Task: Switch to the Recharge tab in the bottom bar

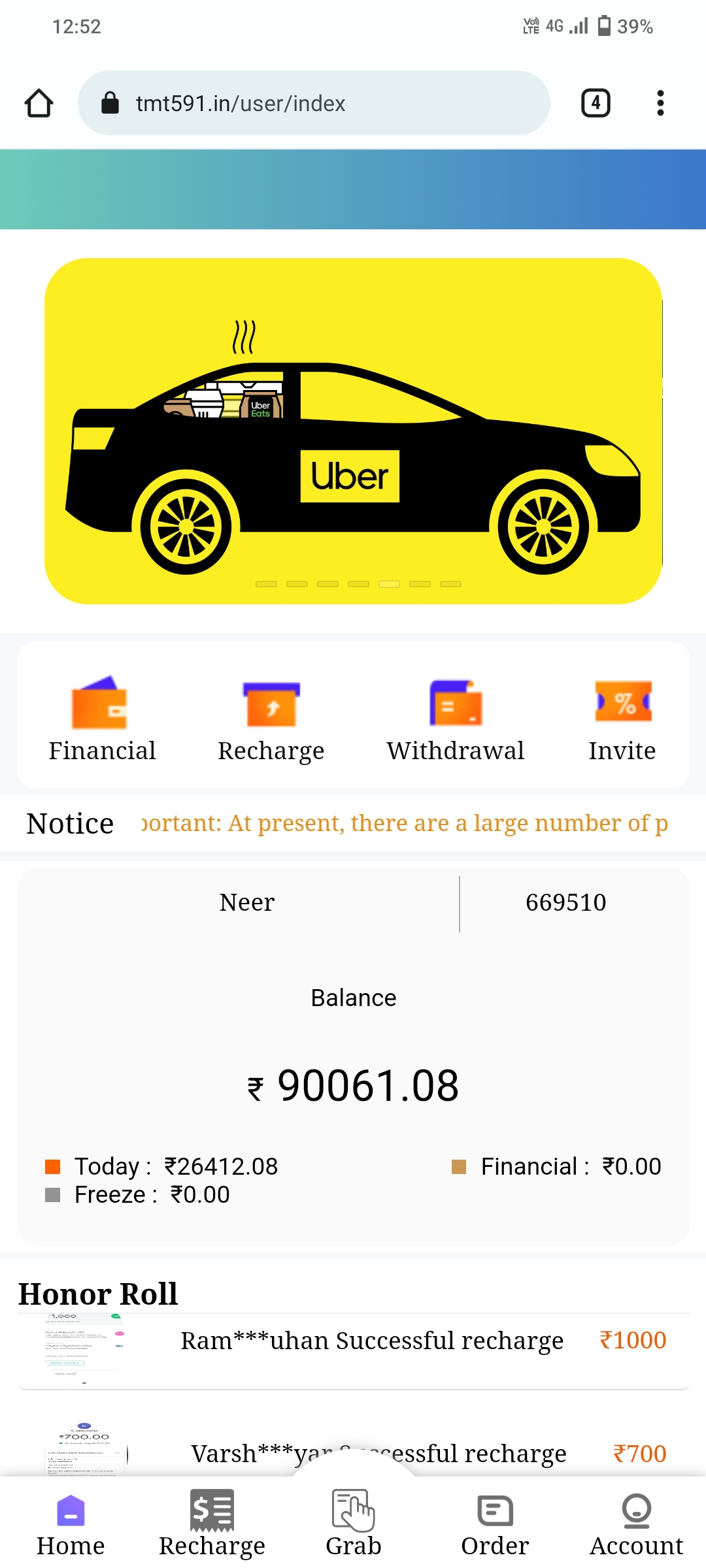Action: click(x=212, y=1526)
